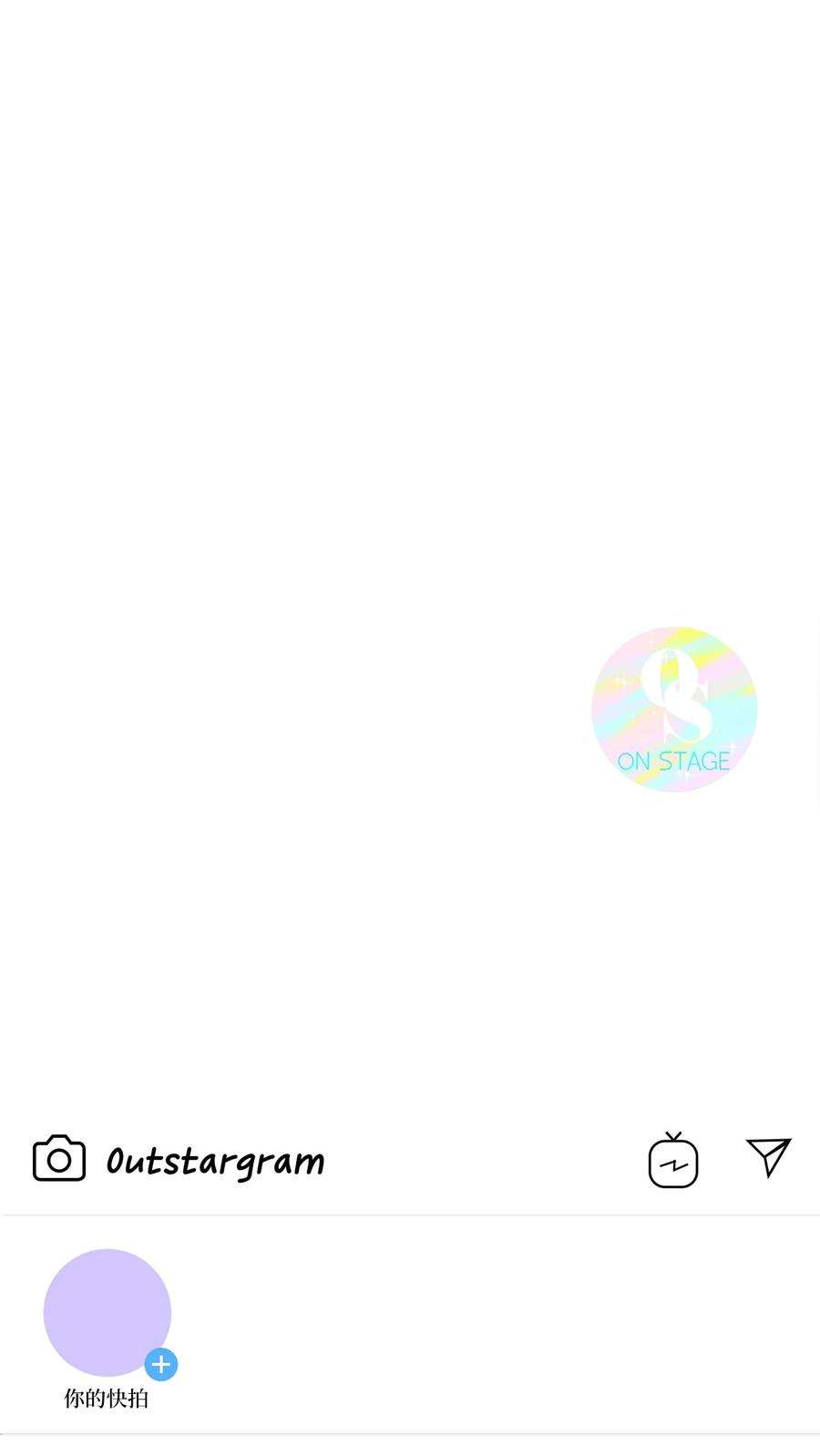The height and width of the screenshot is (1456, 820).
Task: Click the ON STAGE circular logo
Action: [x=674, y=710]
